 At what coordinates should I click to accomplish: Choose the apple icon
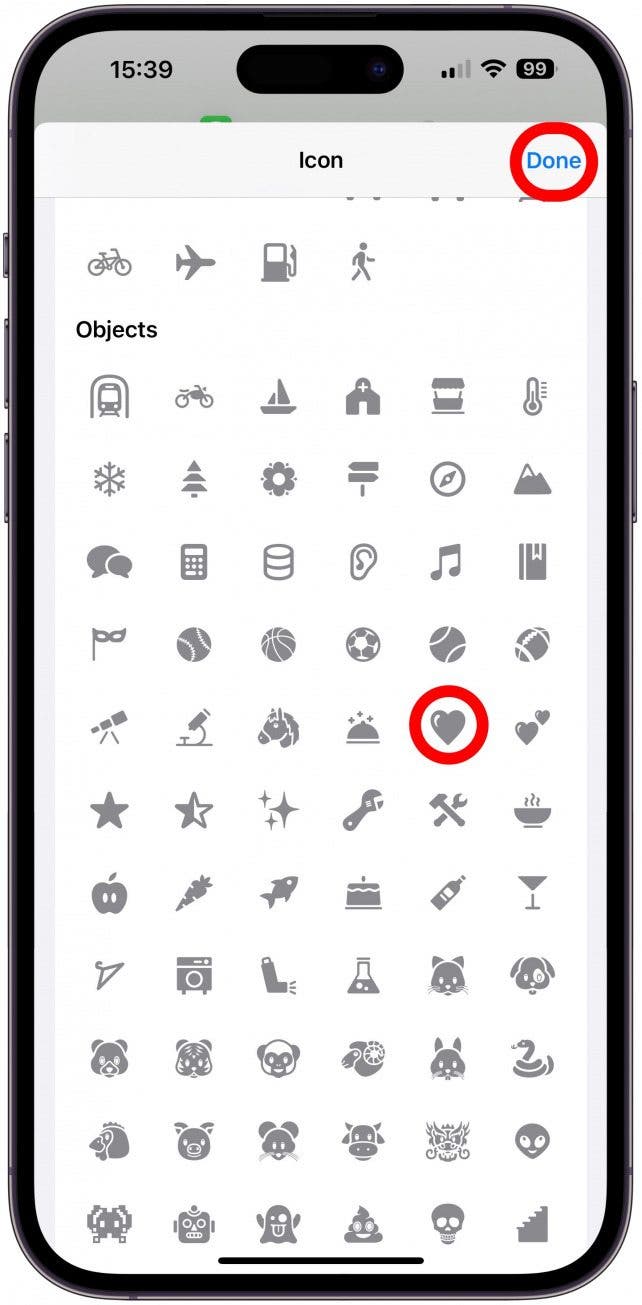click(x=109, y=893)
